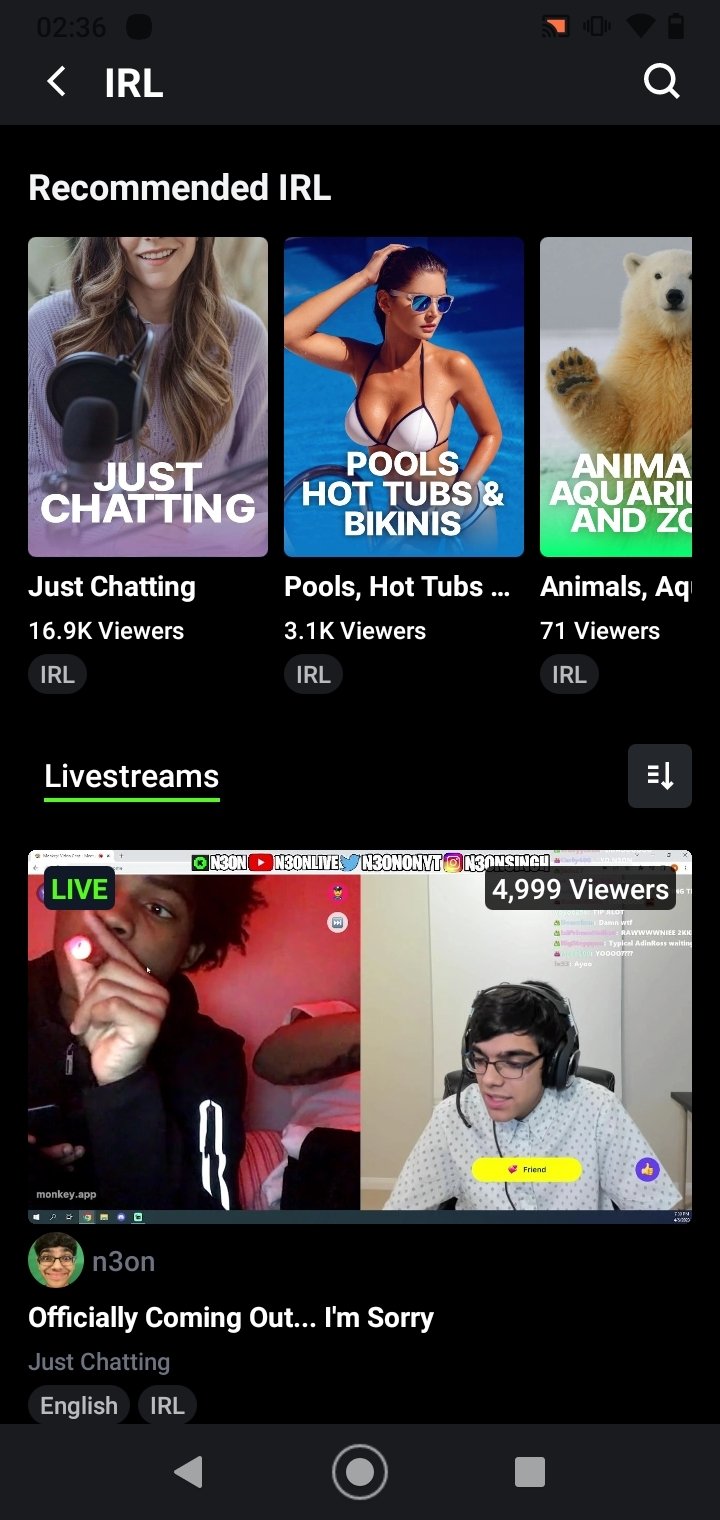This screenshot has height=1520, width=720.
Task: Open recent apps via square button
Action: (x=530, y=1472)
